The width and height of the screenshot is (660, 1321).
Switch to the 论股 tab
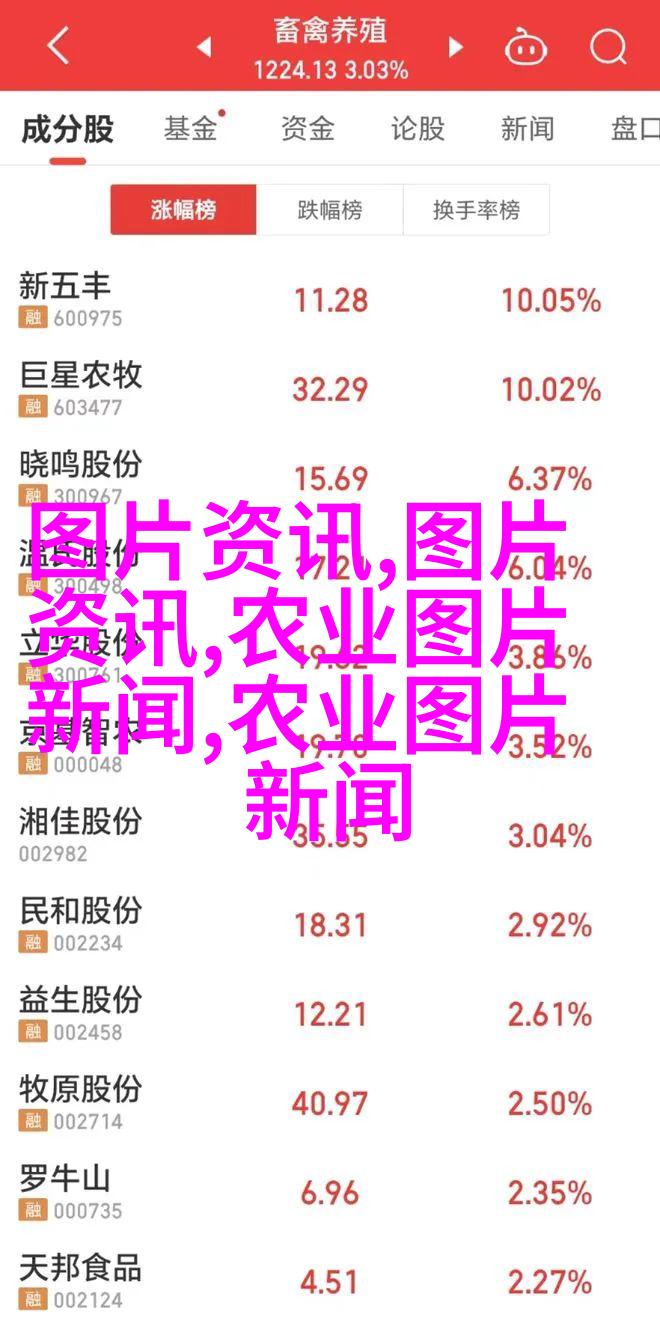click(x=417, y=128)
